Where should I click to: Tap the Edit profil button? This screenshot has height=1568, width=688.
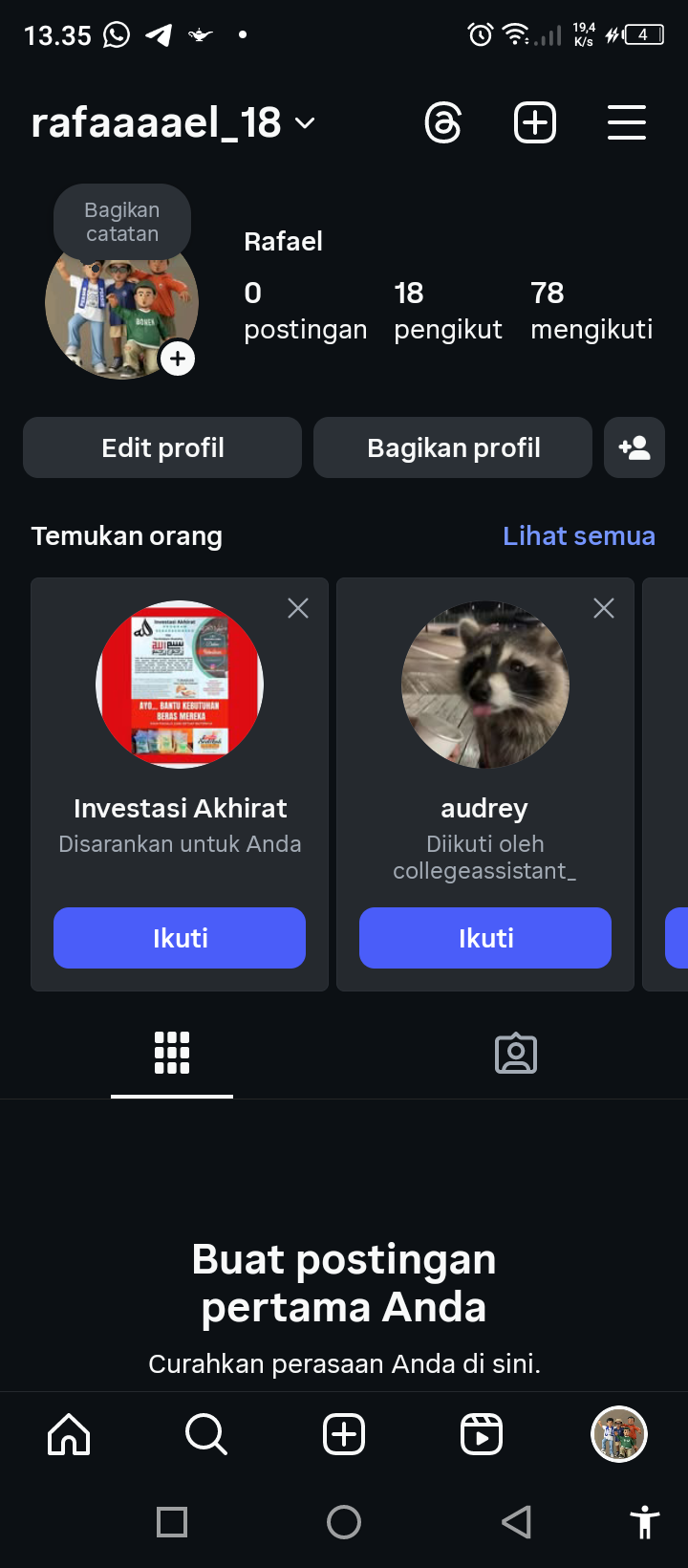point(162,447)
